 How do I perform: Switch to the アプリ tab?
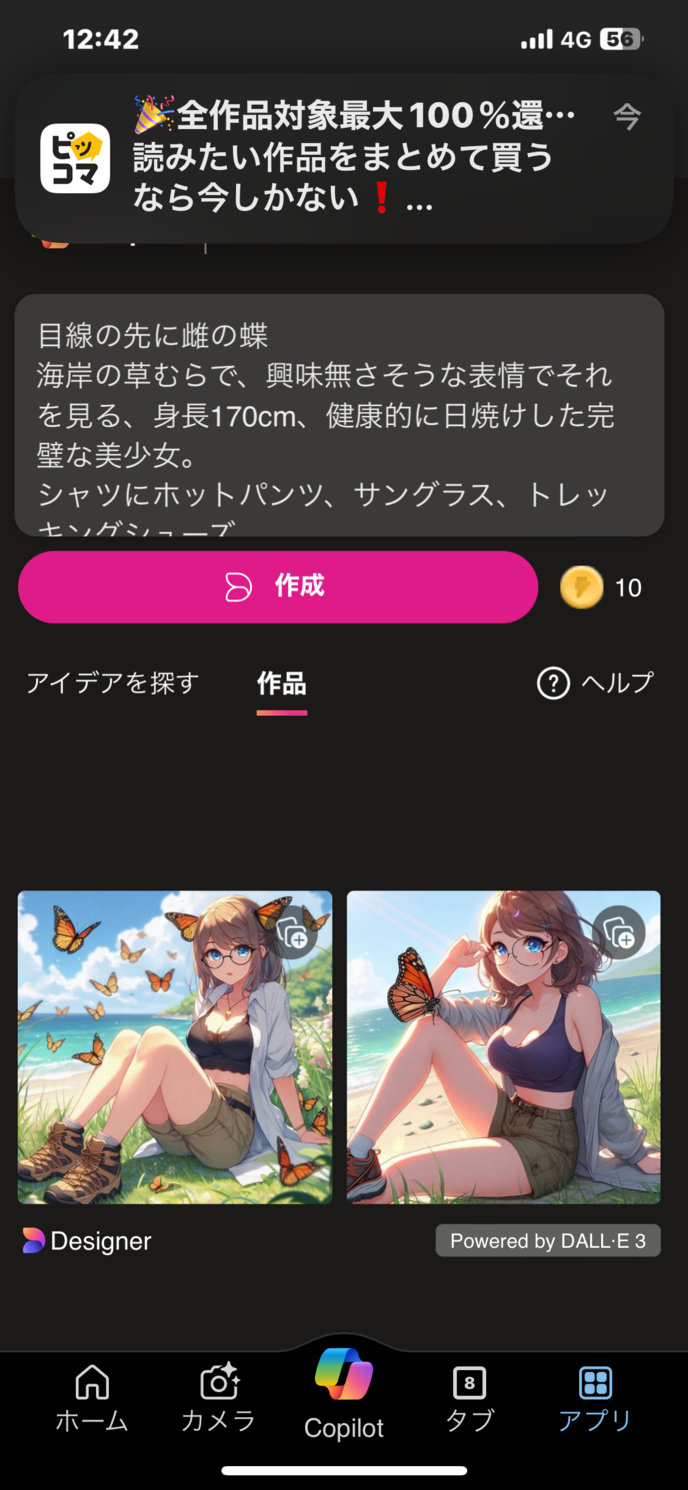point(595,1398)
